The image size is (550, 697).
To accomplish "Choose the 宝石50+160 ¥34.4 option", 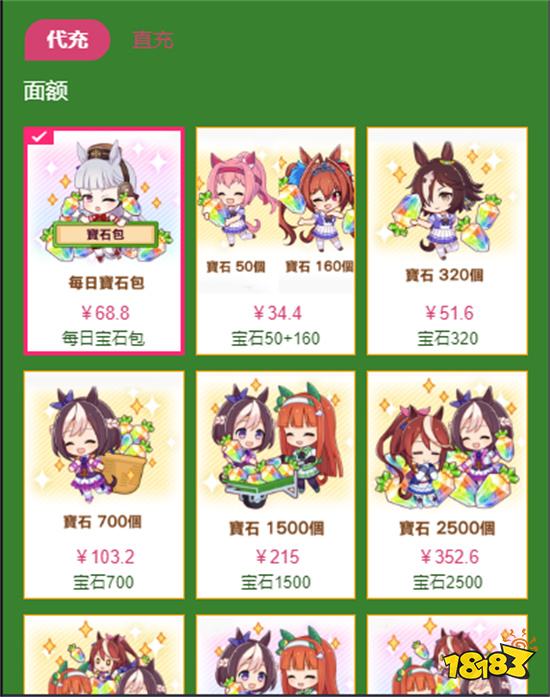I will click(276, 241).
